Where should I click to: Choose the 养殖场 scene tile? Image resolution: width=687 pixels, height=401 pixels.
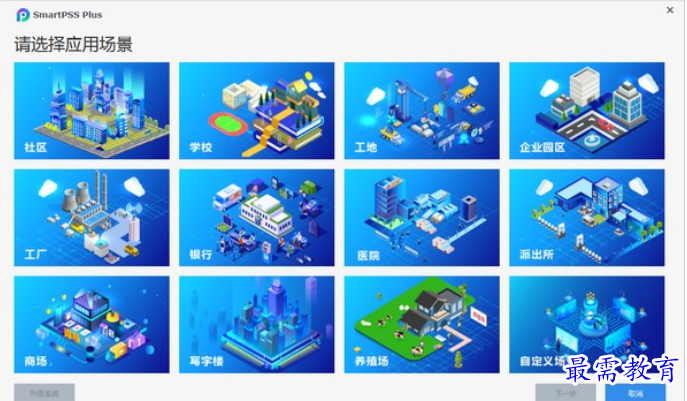click(x=421, y=323)
